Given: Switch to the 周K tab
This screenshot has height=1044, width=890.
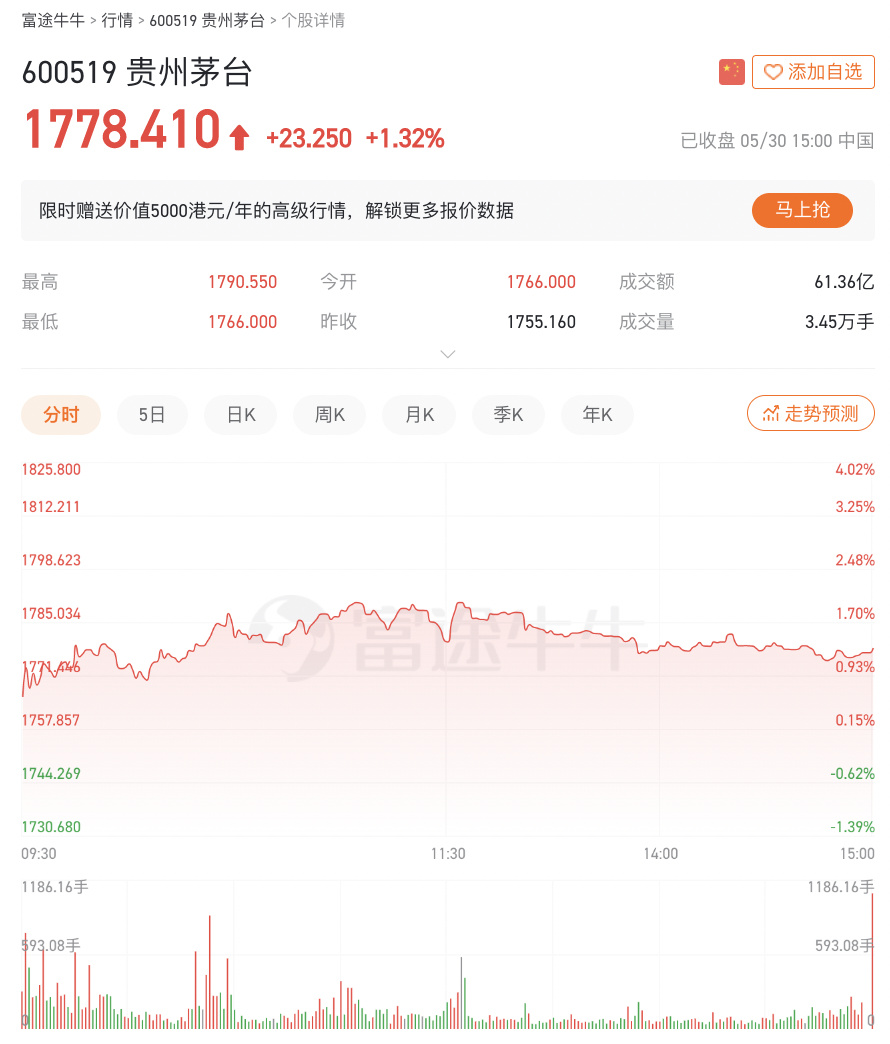Looking at the screenshot, I should point(329,414).
